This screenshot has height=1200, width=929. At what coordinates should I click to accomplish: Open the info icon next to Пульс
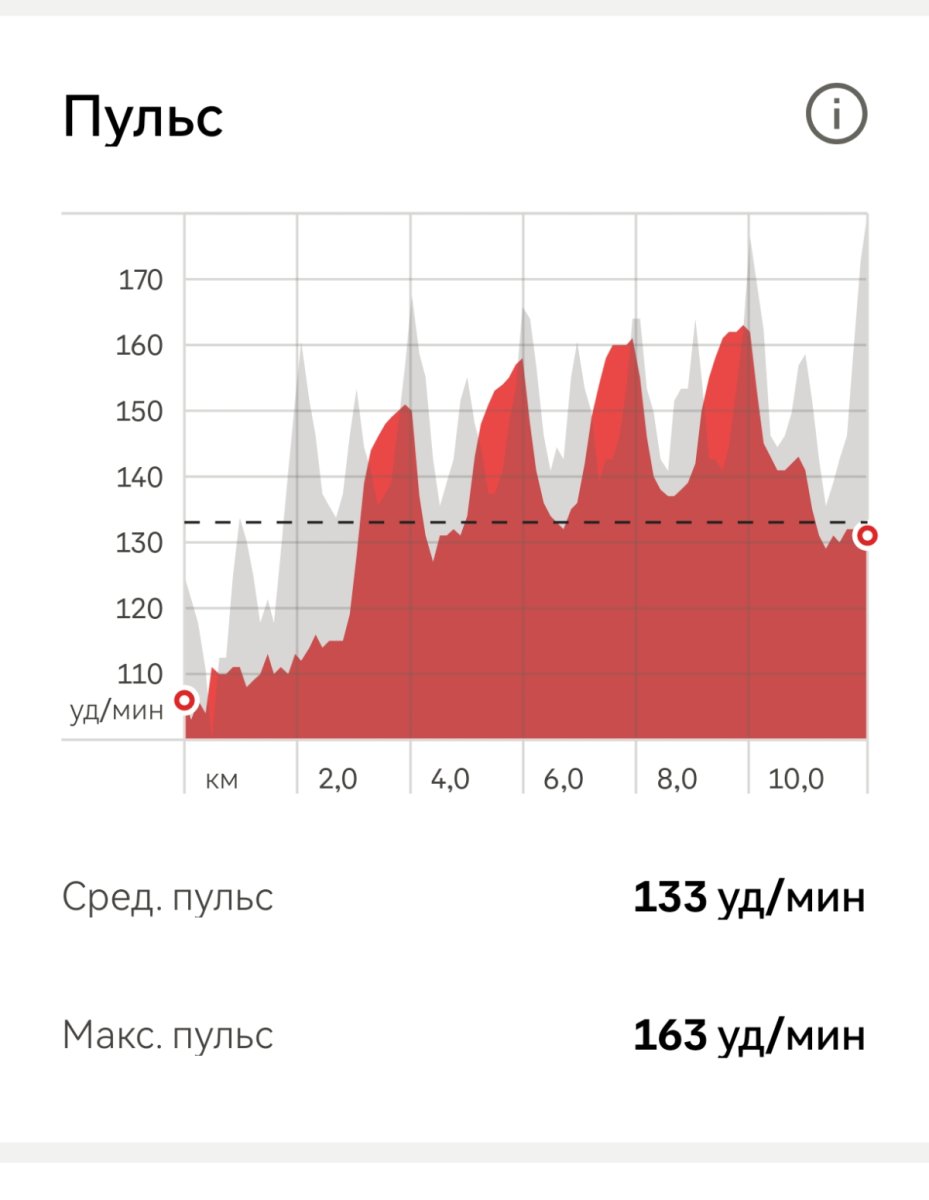(836, 118)
